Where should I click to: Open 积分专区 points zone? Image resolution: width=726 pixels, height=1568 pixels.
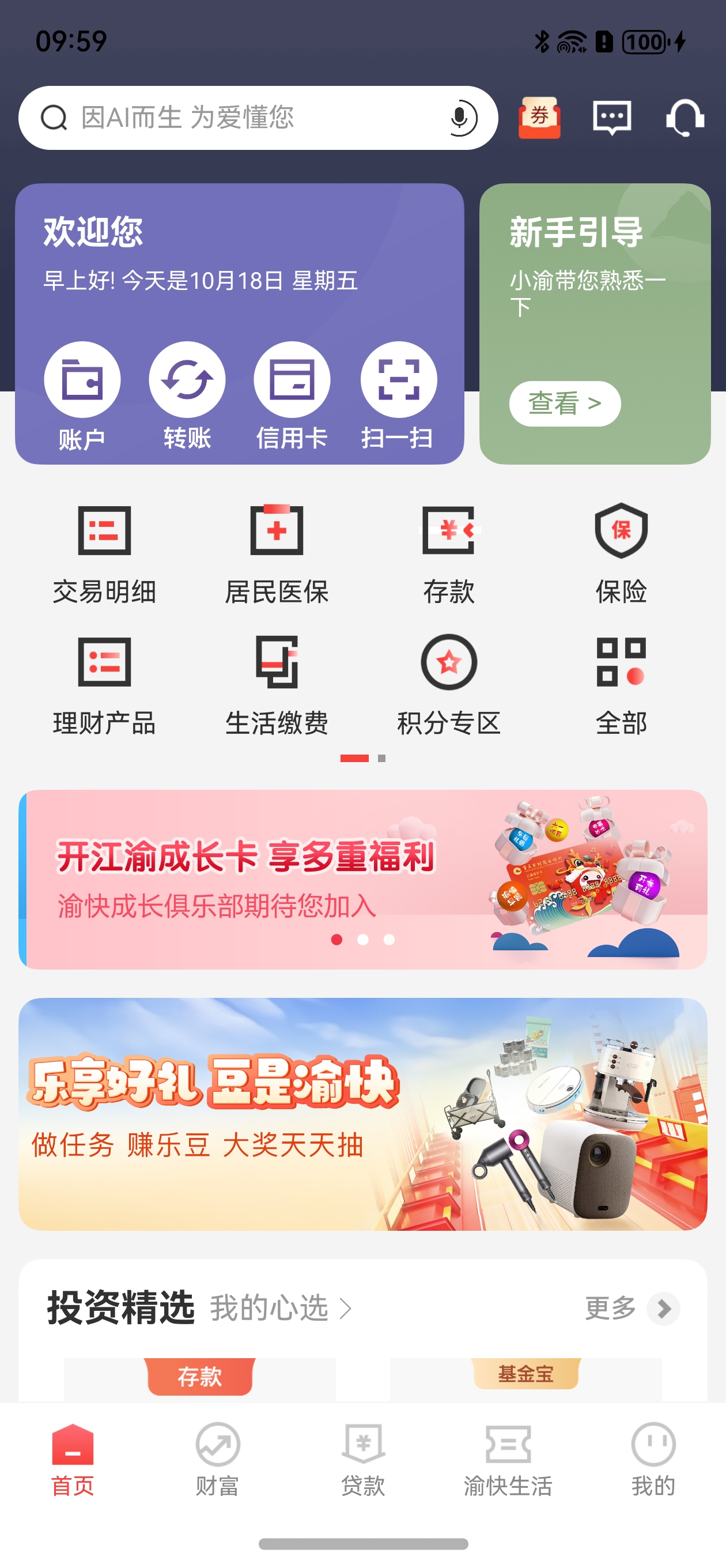click(x=448, y=685)
